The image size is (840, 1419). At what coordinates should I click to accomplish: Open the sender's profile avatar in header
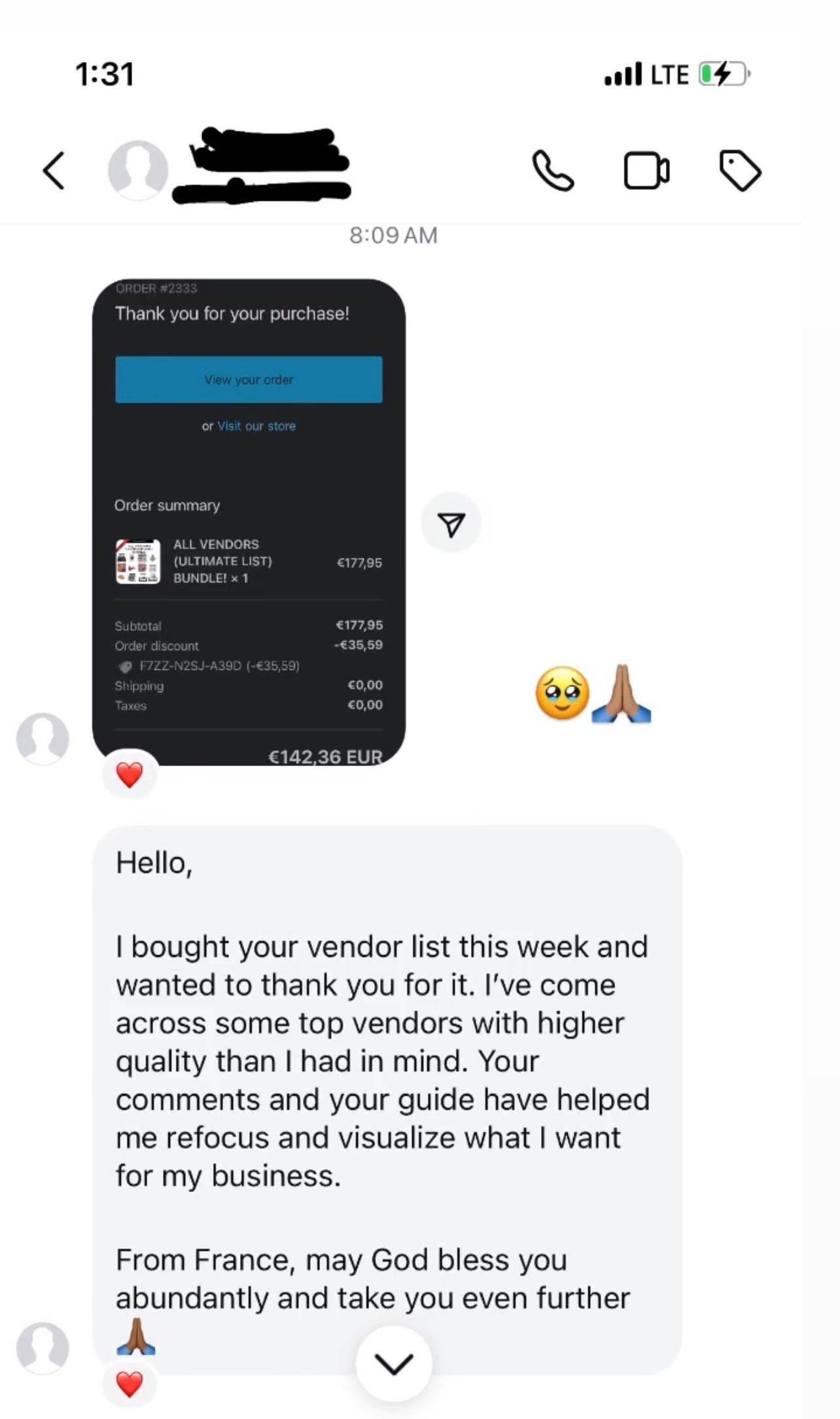(137, 170)
